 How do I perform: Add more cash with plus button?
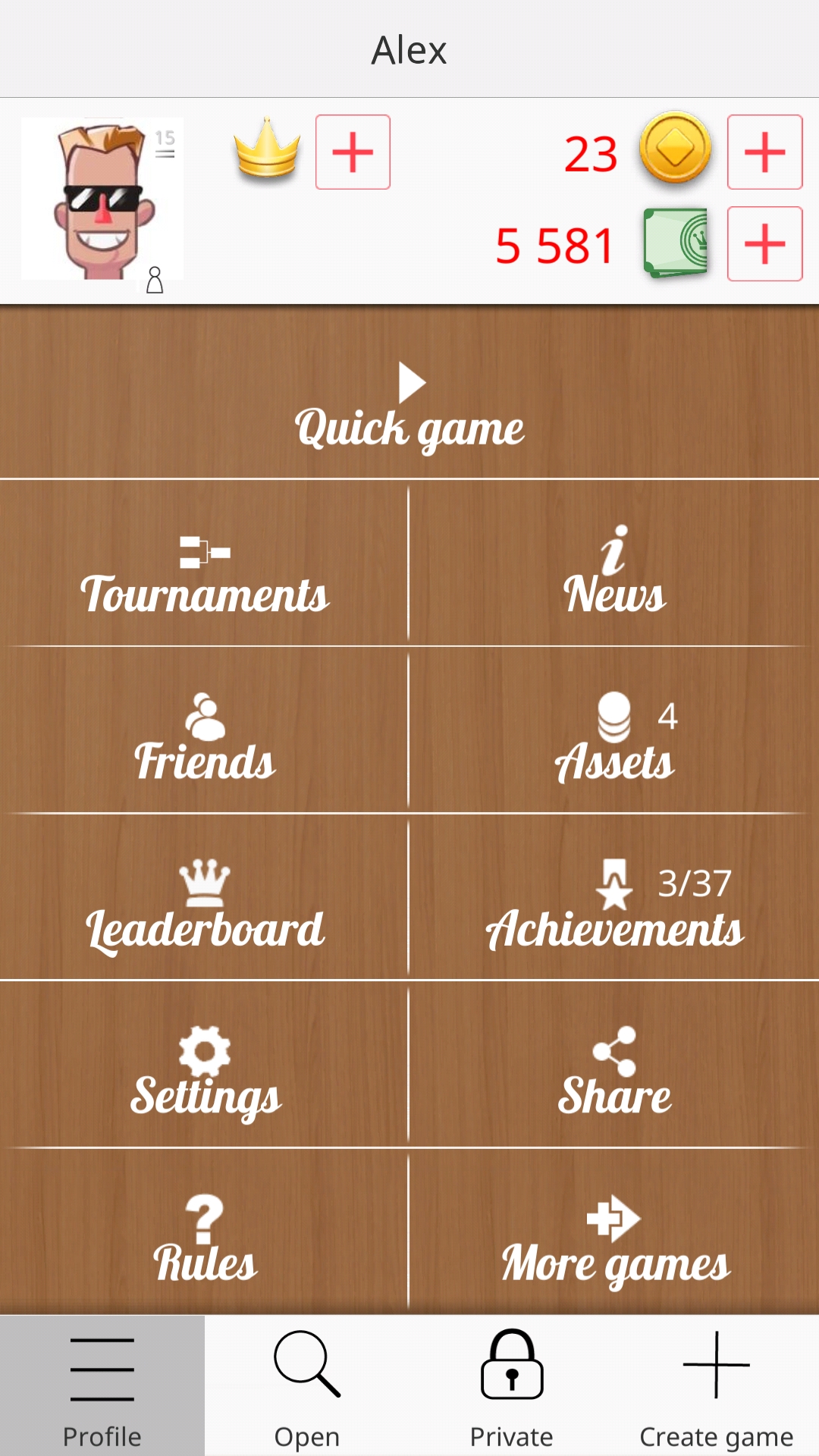tap(764, 243)
